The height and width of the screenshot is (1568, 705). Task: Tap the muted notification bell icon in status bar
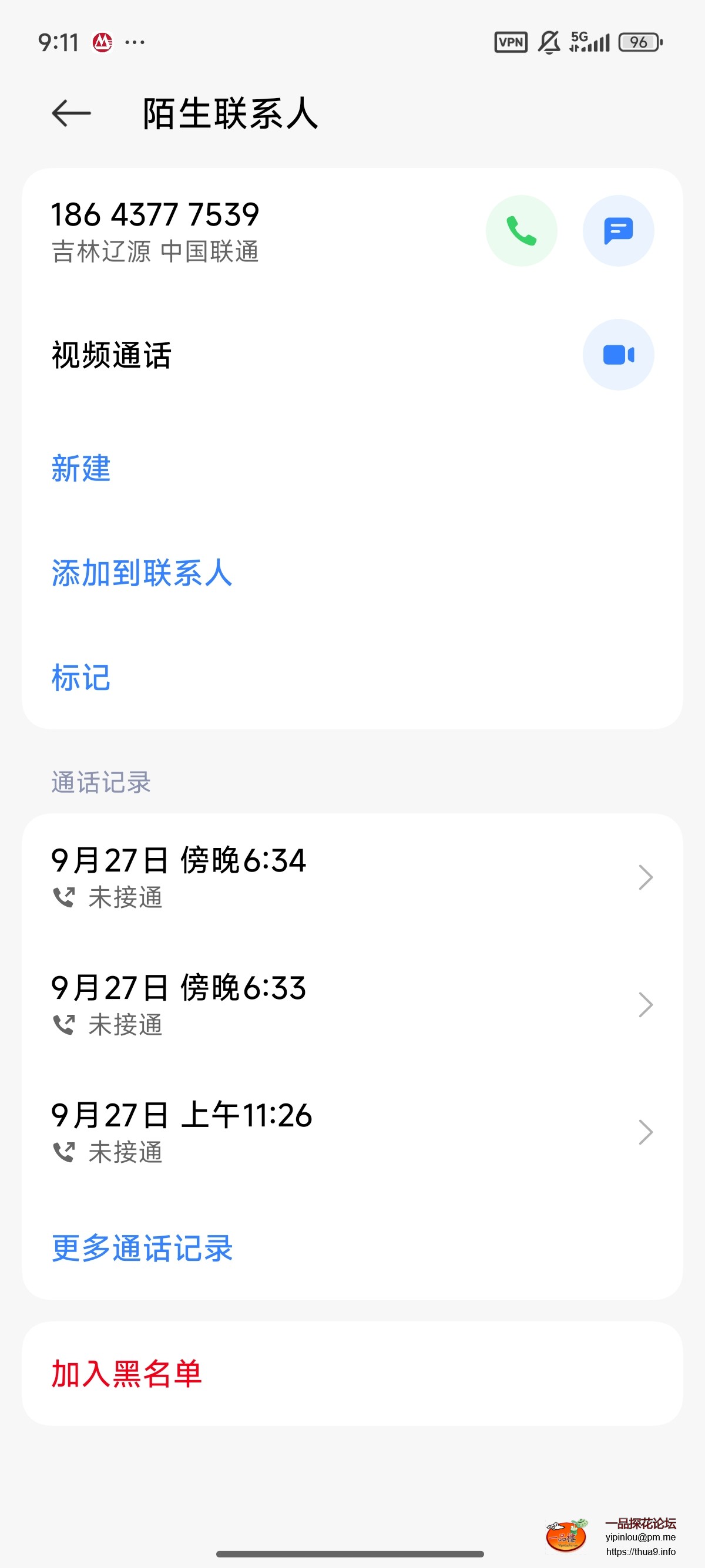tap(549, 41)
